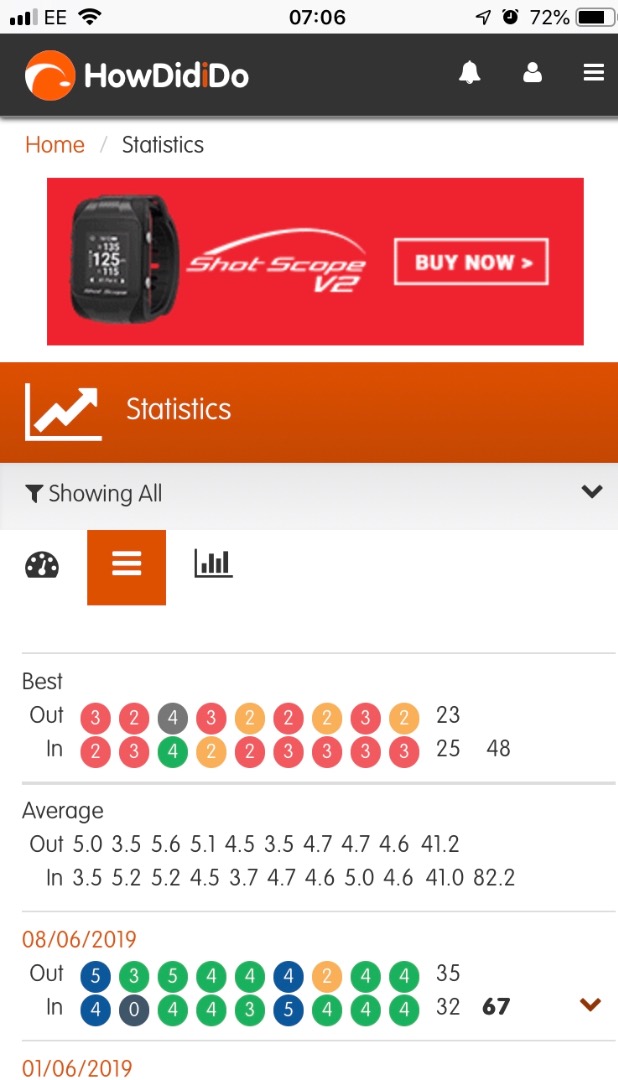
Task: Open the Shot Scope V2 ad banner
Action: point(315,261)
